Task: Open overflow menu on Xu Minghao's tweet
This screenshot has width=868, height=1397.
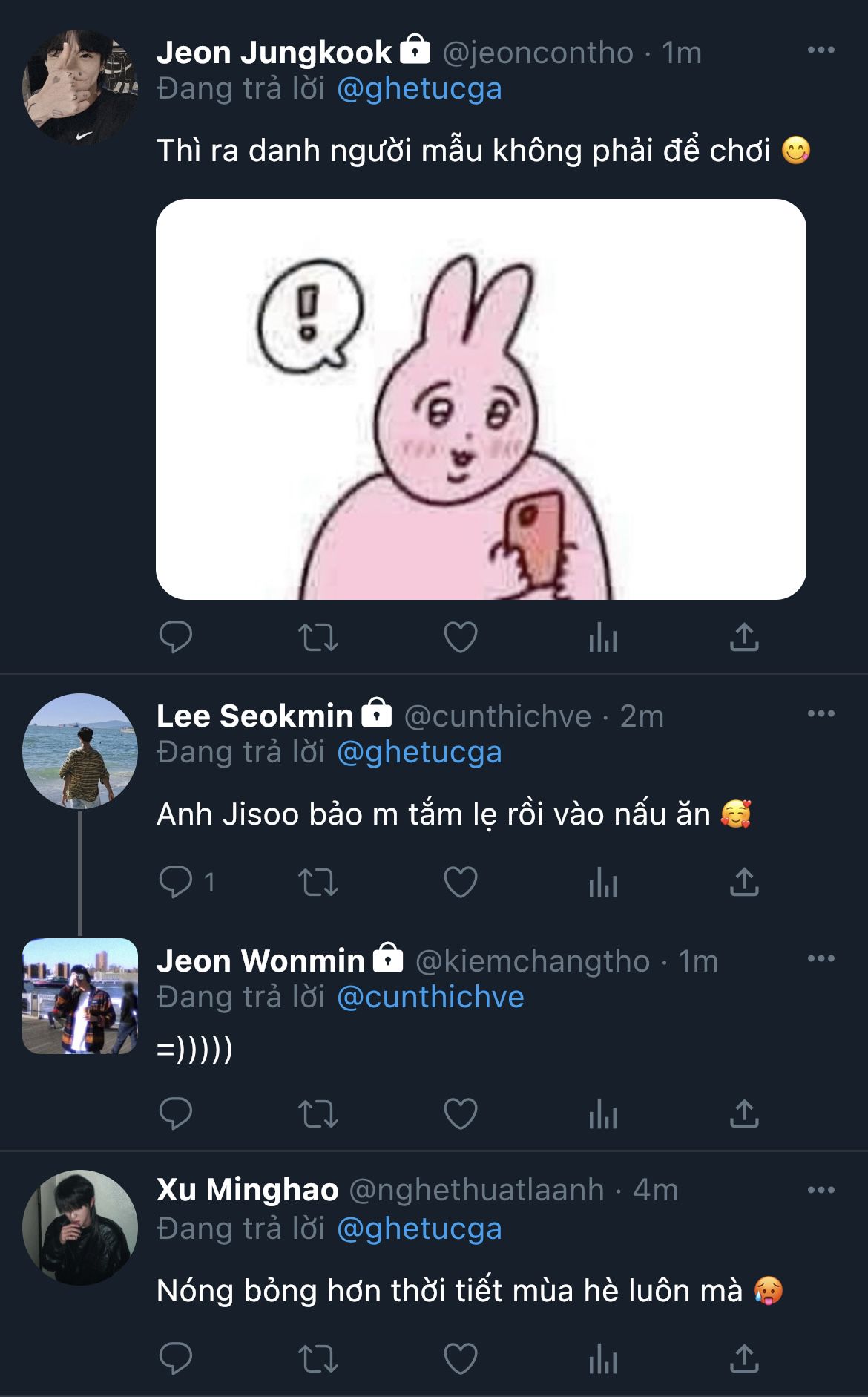Action: click(x=821, y=1191)
